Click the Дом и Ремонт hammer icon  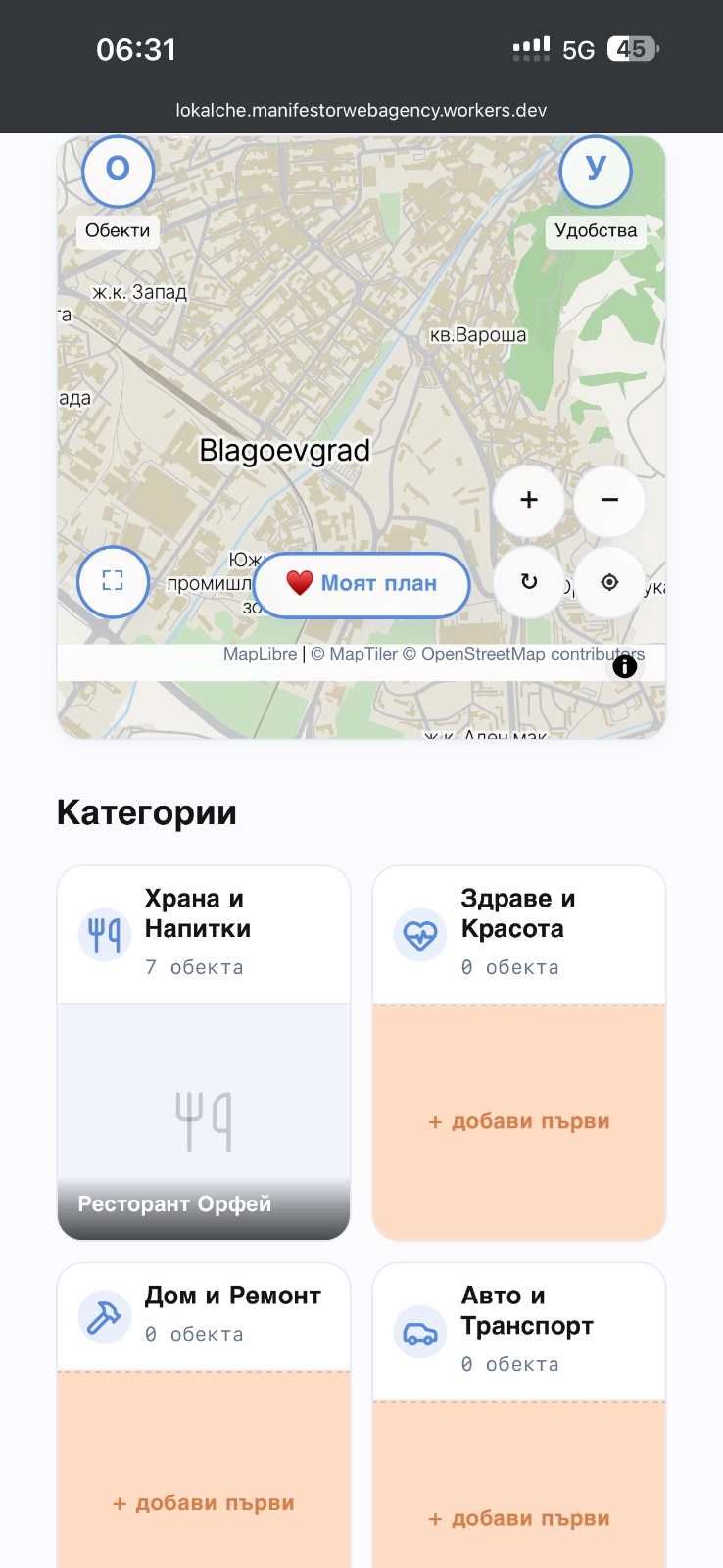(x=103, y=1316)
